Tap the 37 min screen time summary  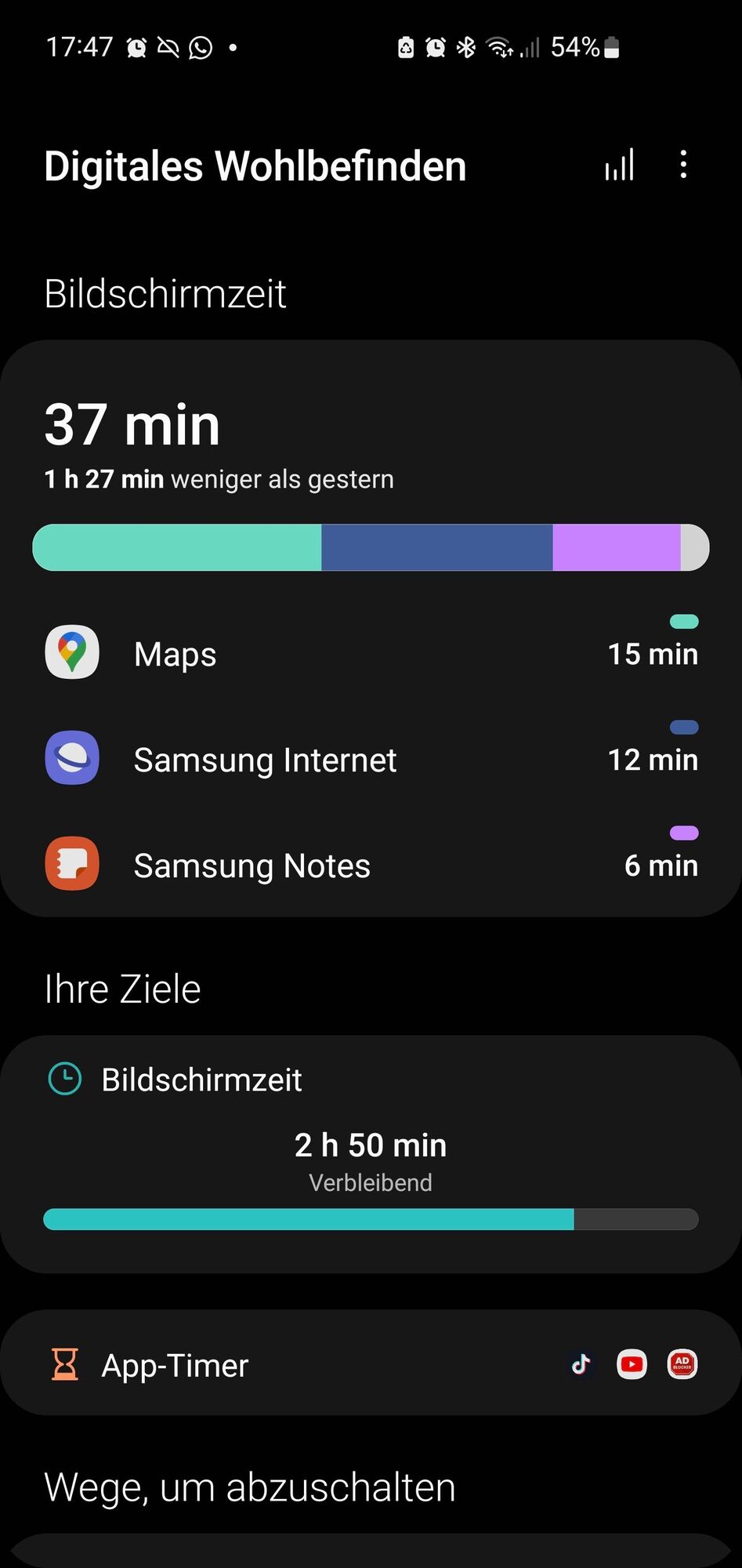pos(133,426)
